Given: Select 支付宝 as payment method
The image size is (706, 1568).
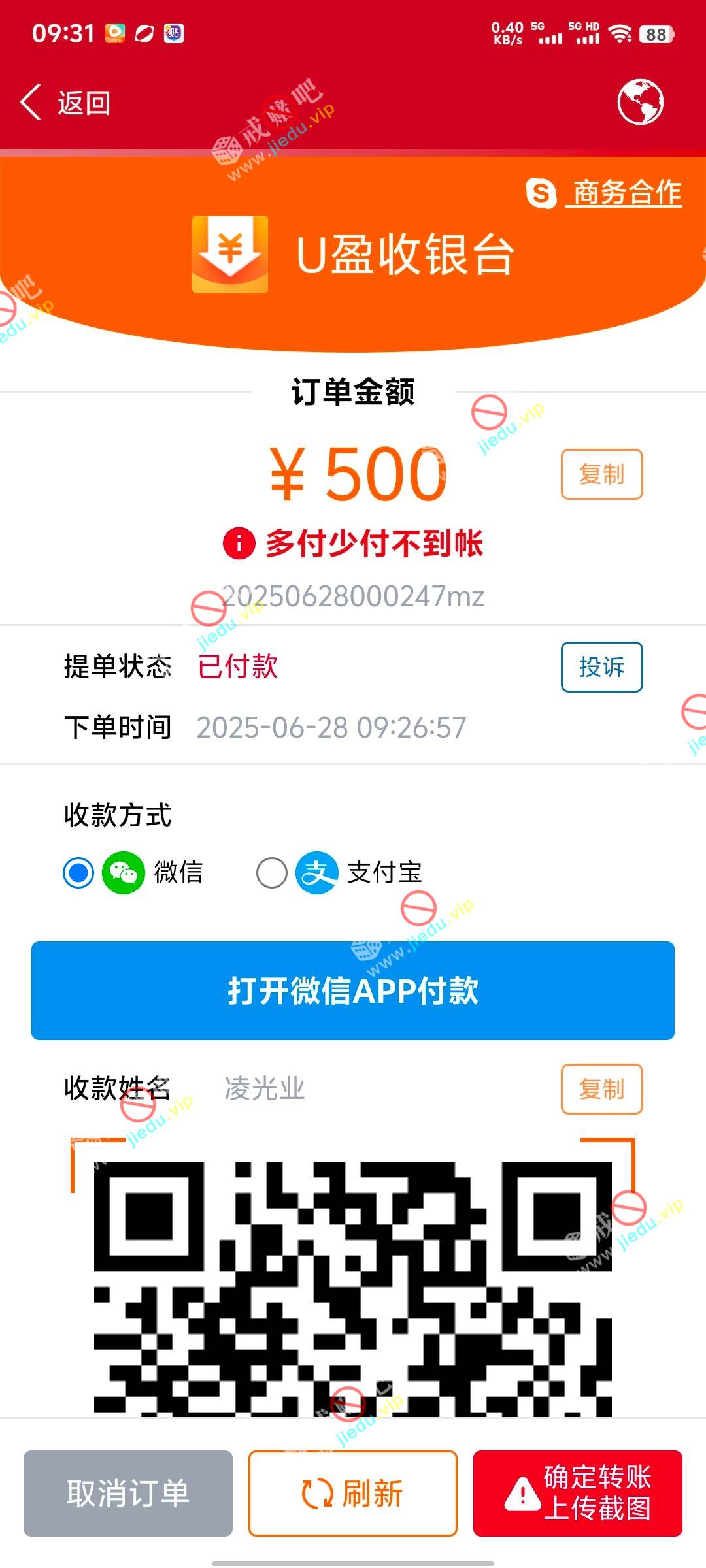Looking at the screenshot, I should pyautogui.click(x=272, y=873).
